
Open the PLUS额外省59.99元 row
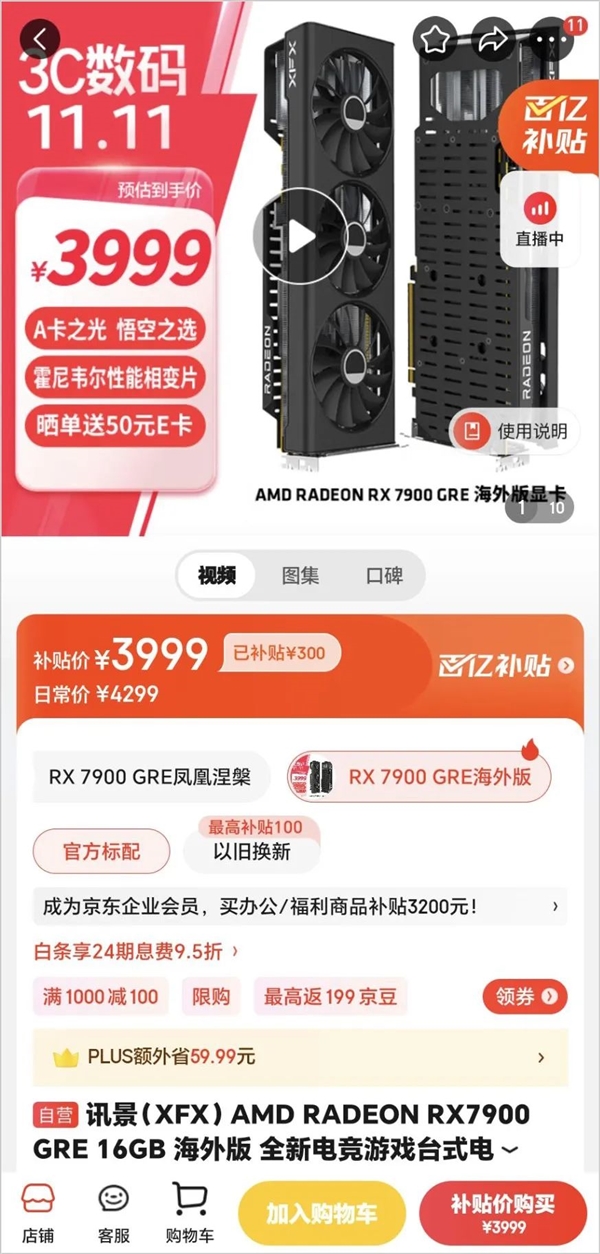[300, 1056]
